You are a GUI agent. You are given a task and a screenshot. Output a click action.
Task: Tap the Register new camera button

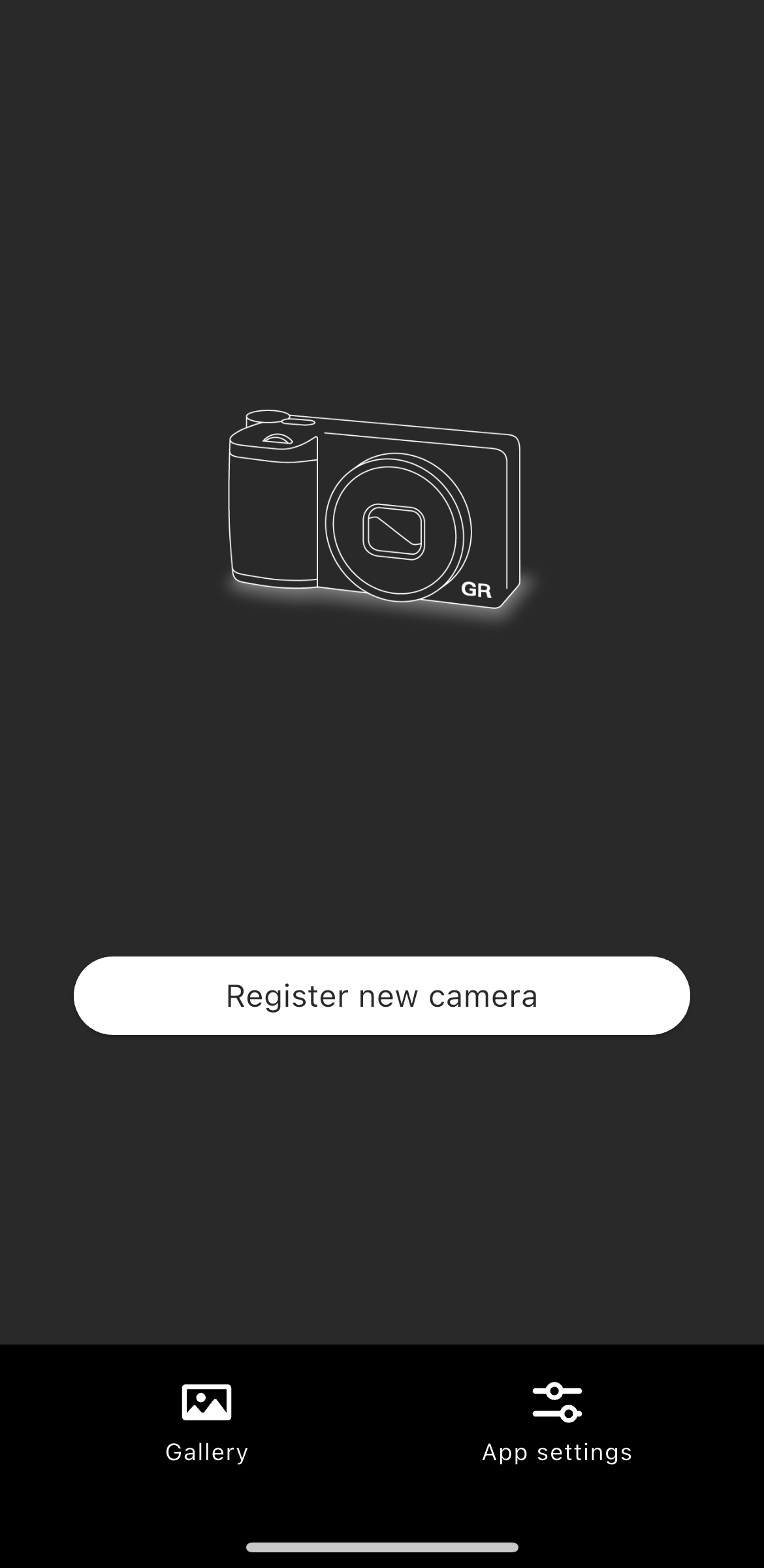(381, 995)
